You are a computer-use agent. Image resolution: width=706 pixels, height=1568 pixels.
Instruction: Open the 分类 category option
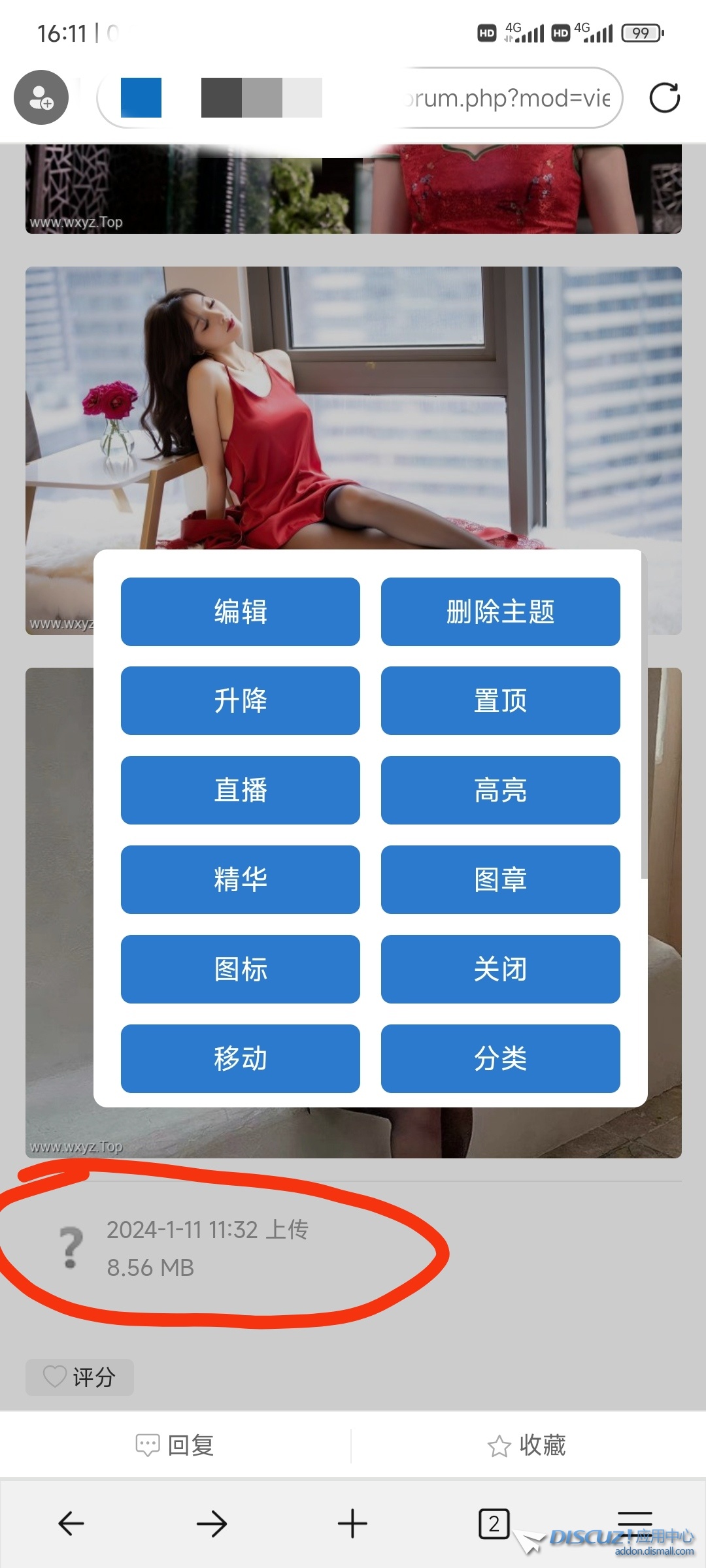[500, 1058]
